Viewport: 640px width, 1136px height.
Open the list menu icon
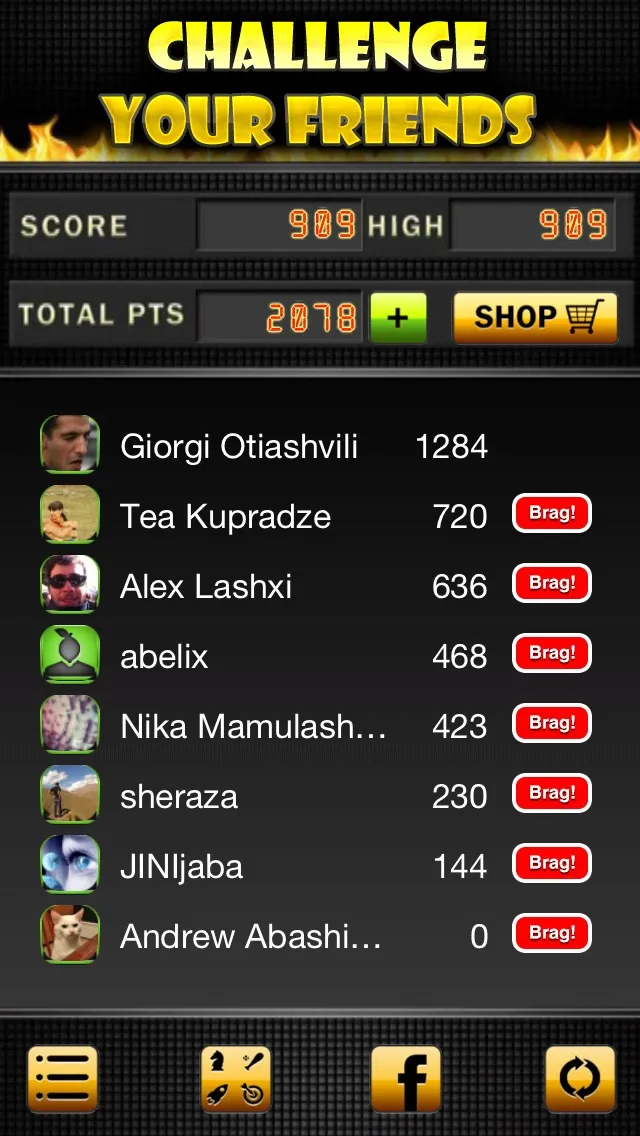coord(63,1079)
